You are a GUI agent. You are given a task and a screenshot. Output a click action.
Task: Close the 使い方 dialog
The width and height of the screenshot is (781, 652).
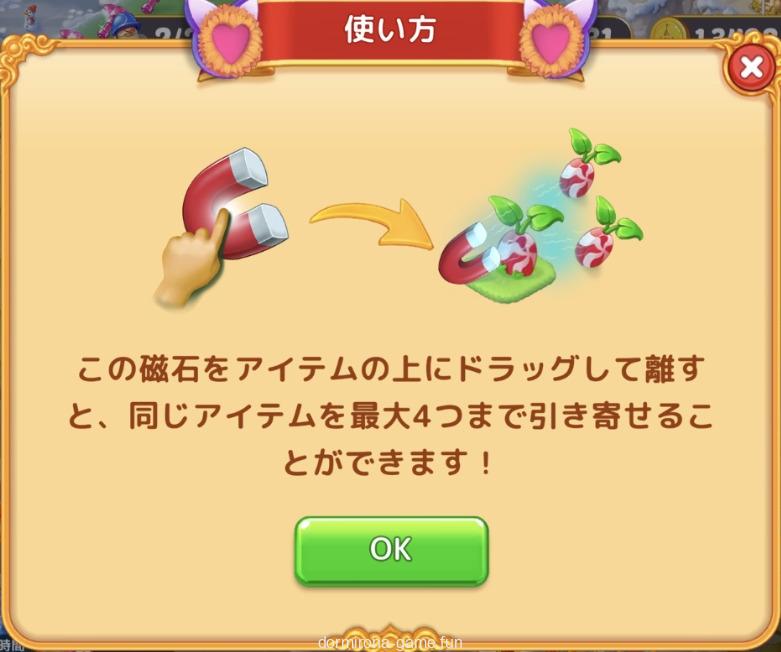coord(749,68)
